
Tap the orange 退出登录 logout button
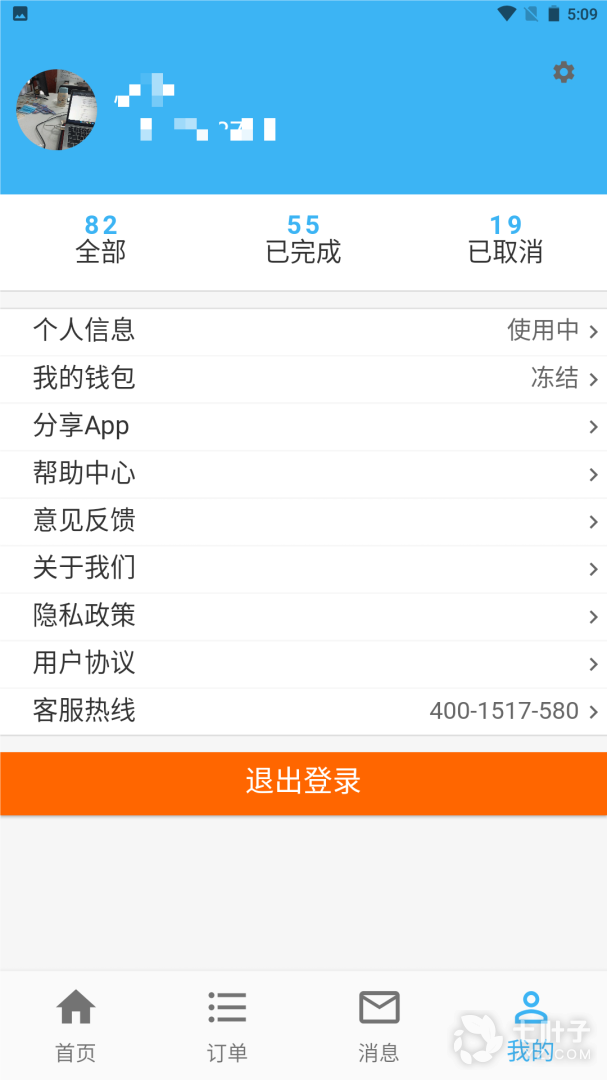pyautogui.click(x=303, y=783)
